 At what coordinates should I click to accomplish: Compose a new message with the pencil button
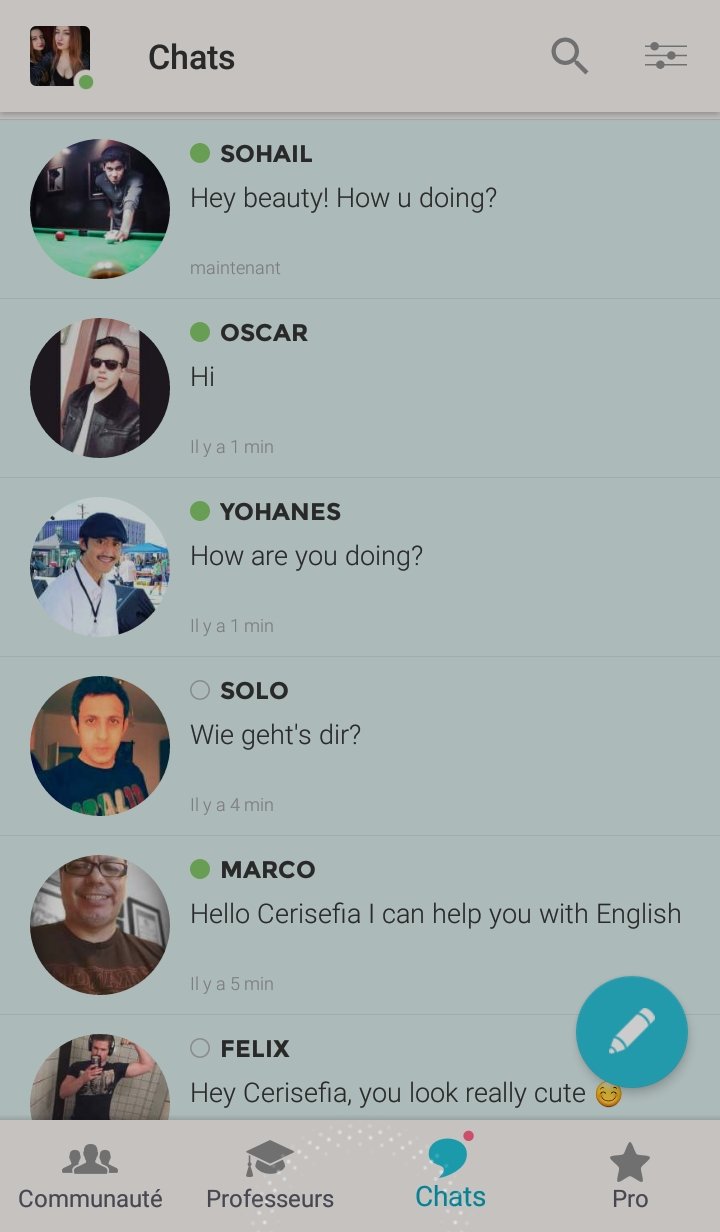pos(631,1032)
